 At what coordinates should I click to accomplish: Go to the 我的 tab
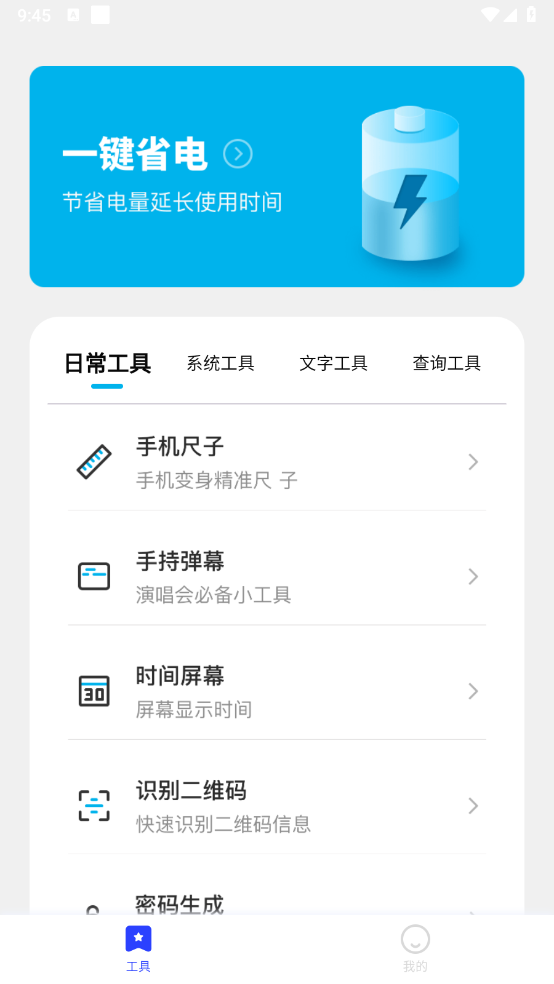tap(415, 948)
